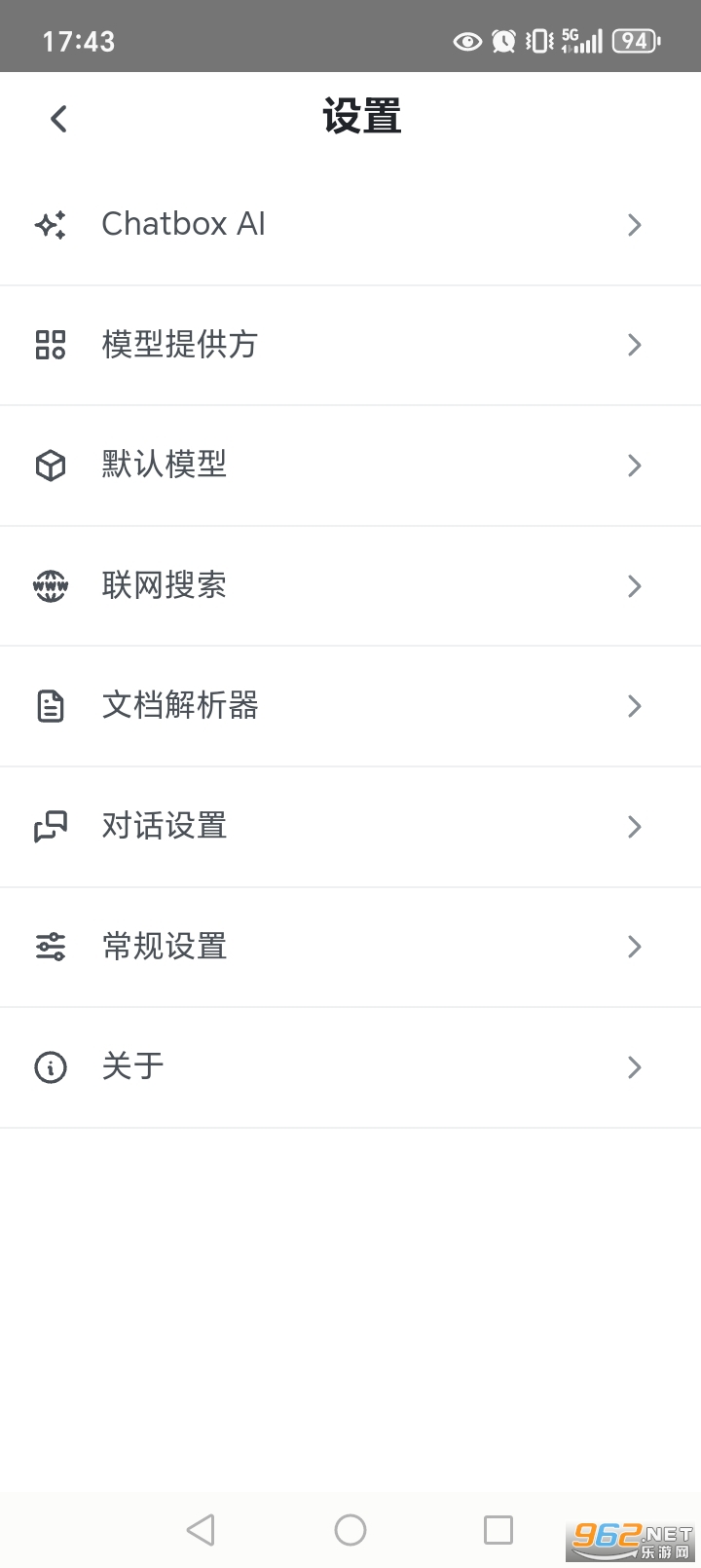The height and width of the screenshot is (1568, 701).
Task: Click the Chatbox AI sparkle icon
Action: coord(51,224)
